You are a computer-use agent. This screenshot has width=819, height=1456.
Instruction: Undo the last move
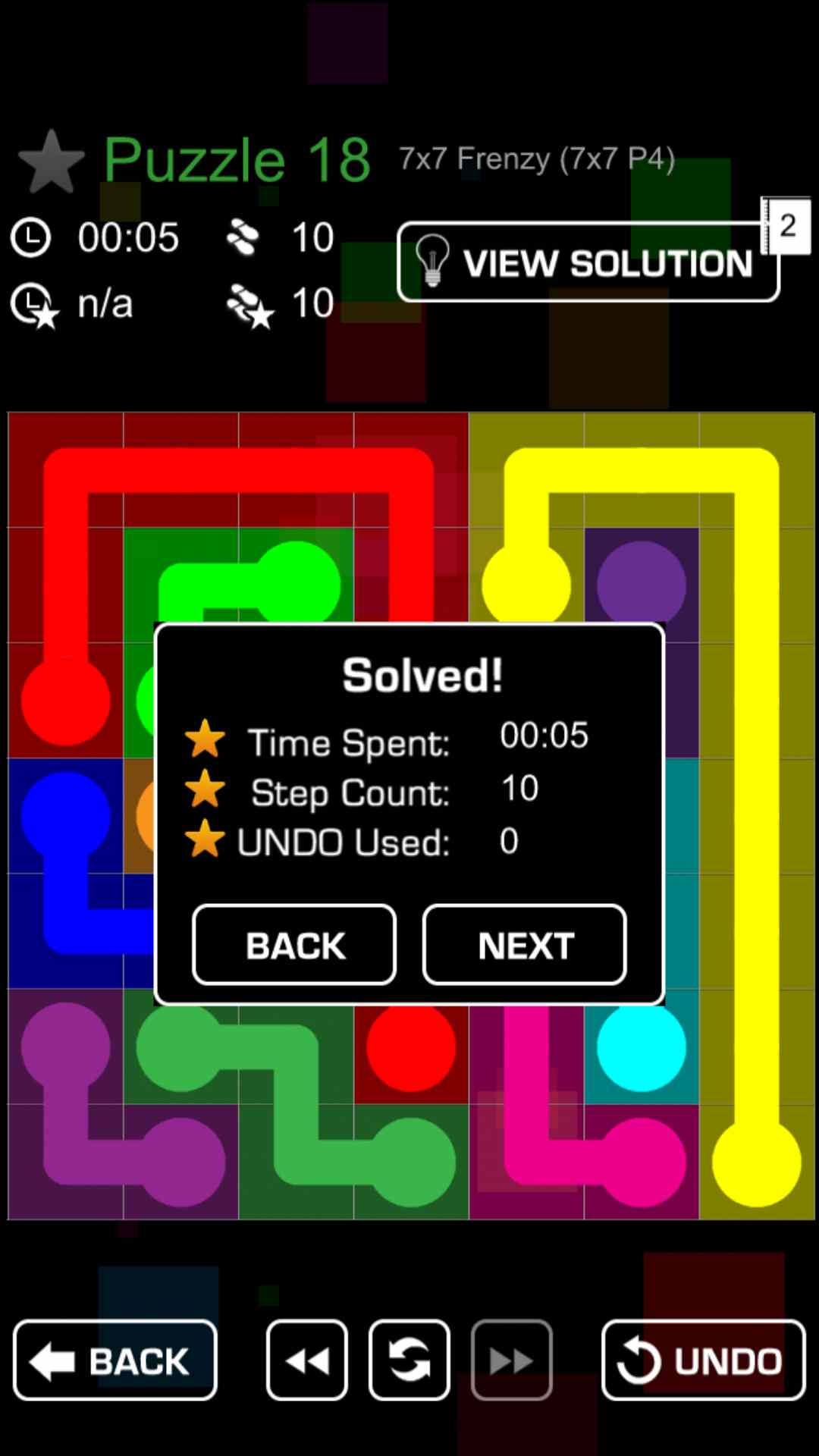click(x=703, y=1360)
